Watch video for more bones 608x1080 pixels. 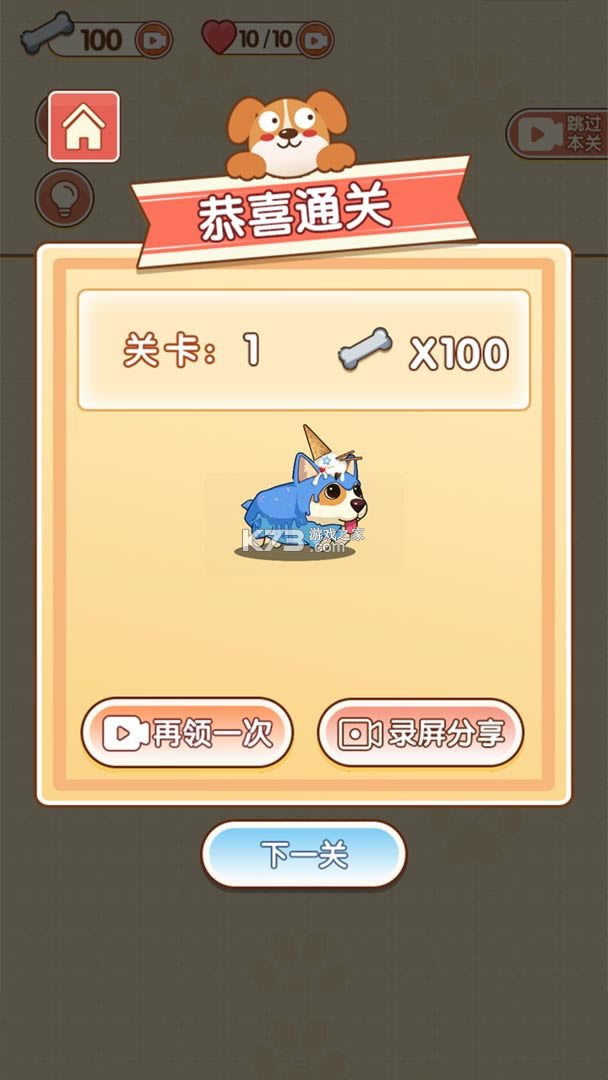[x=153, y=40]
